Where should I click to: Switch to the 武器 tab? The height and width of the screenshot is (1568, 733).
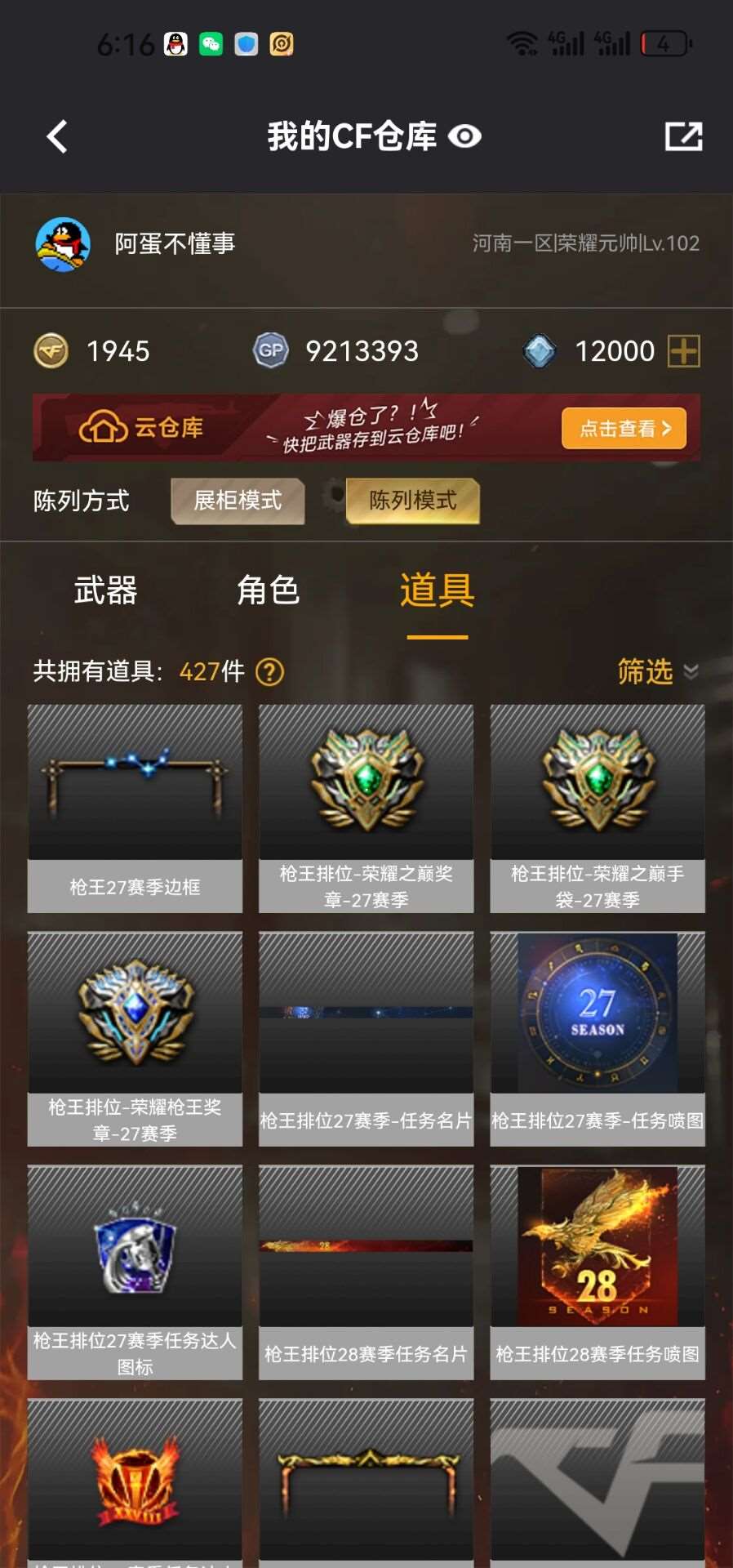point(105,590)
